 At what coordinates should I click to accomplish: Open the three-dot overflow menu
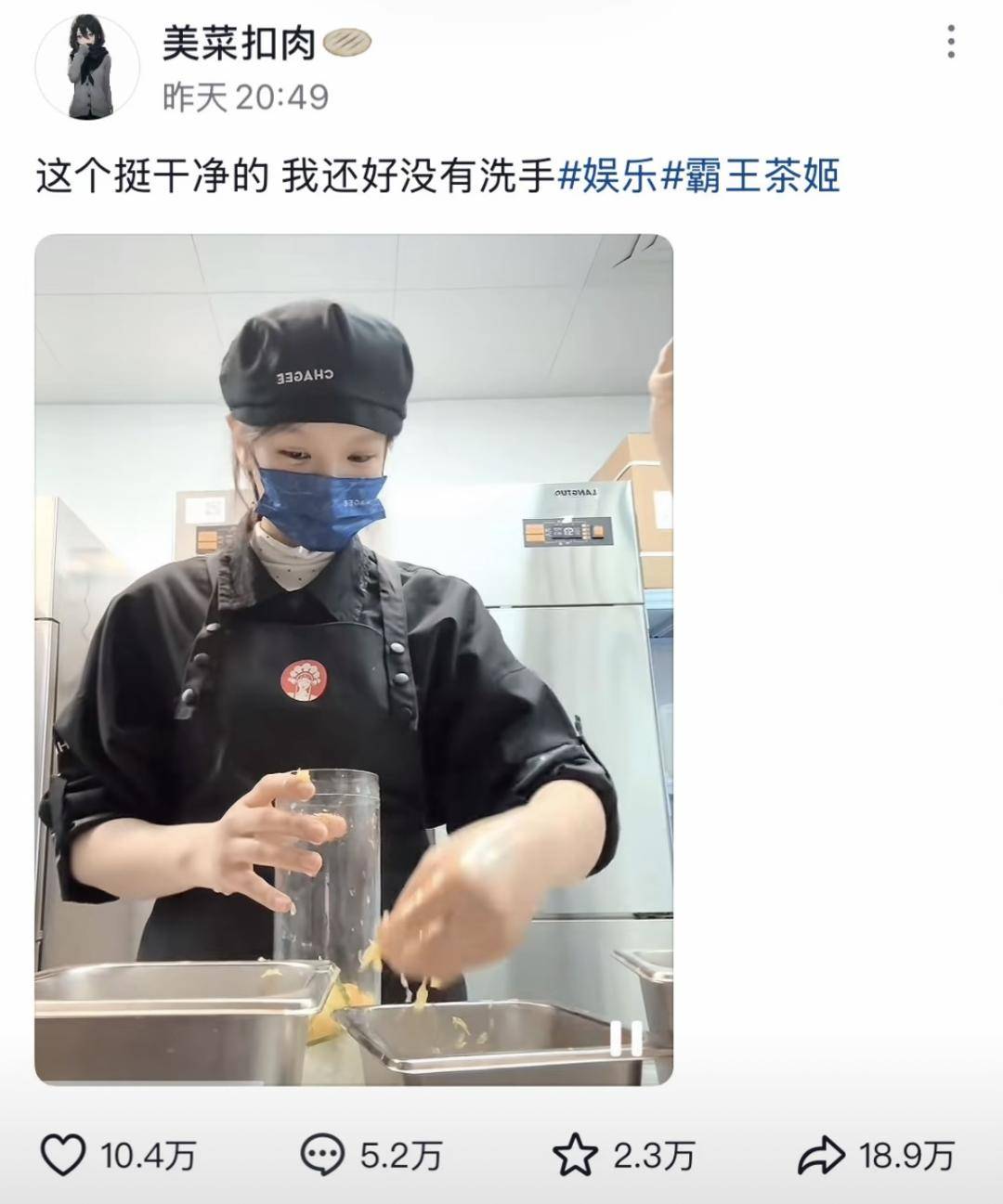950,43
